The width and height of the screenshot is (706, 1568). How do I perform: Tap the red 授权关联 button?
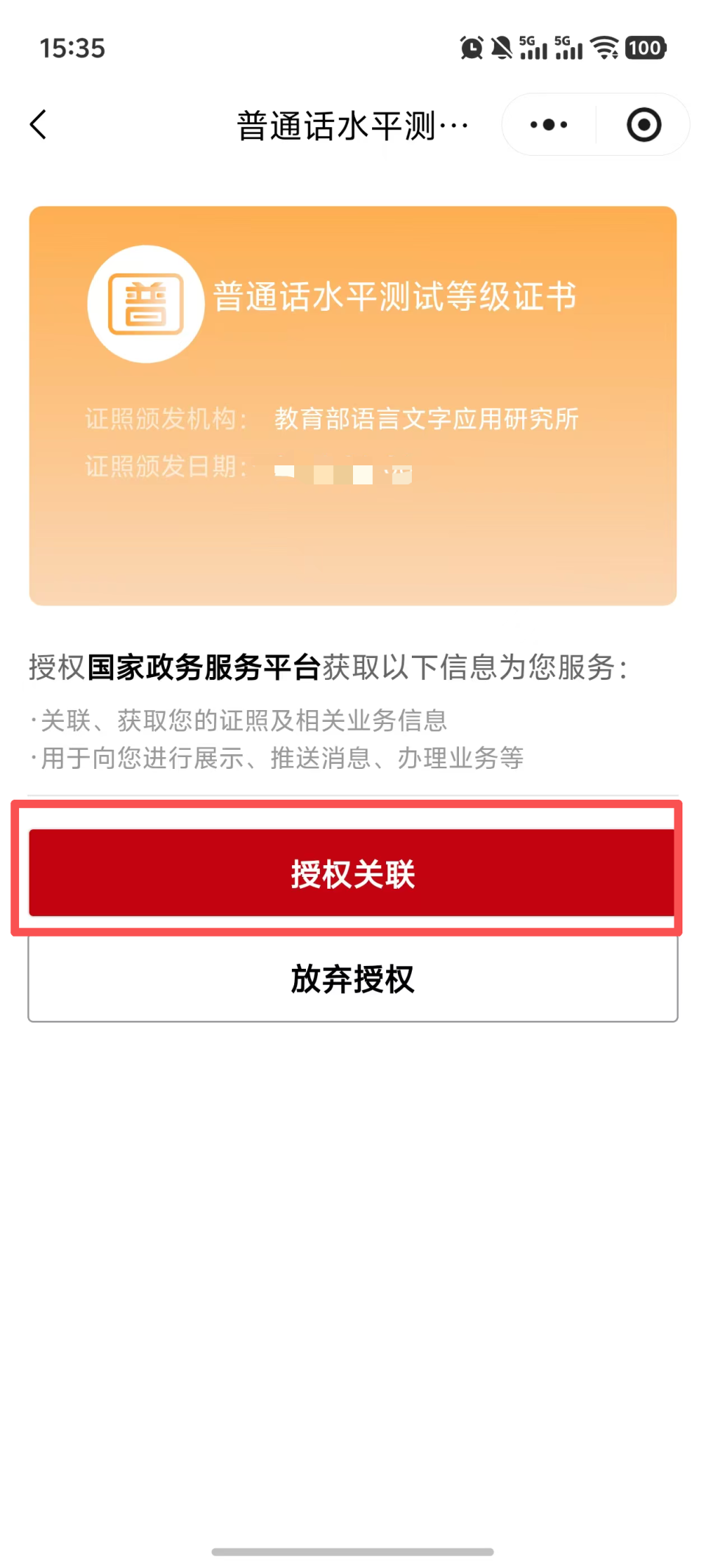tap(352, 873)
